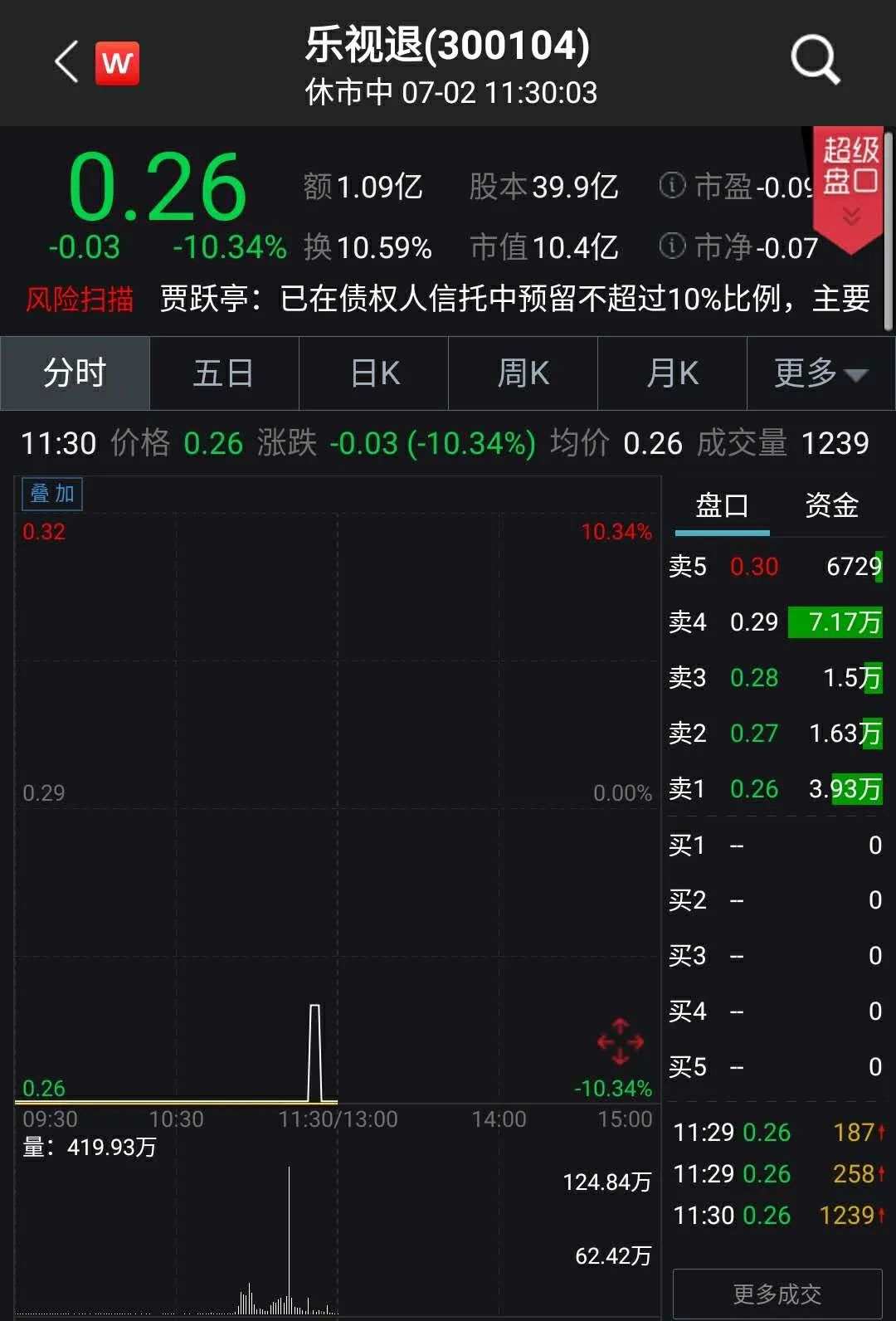Toggle the 叠加 overlay option on the chart
The width and height of the screenshot is (896, 1321).
pyautogui.click(x=51, y=492)
